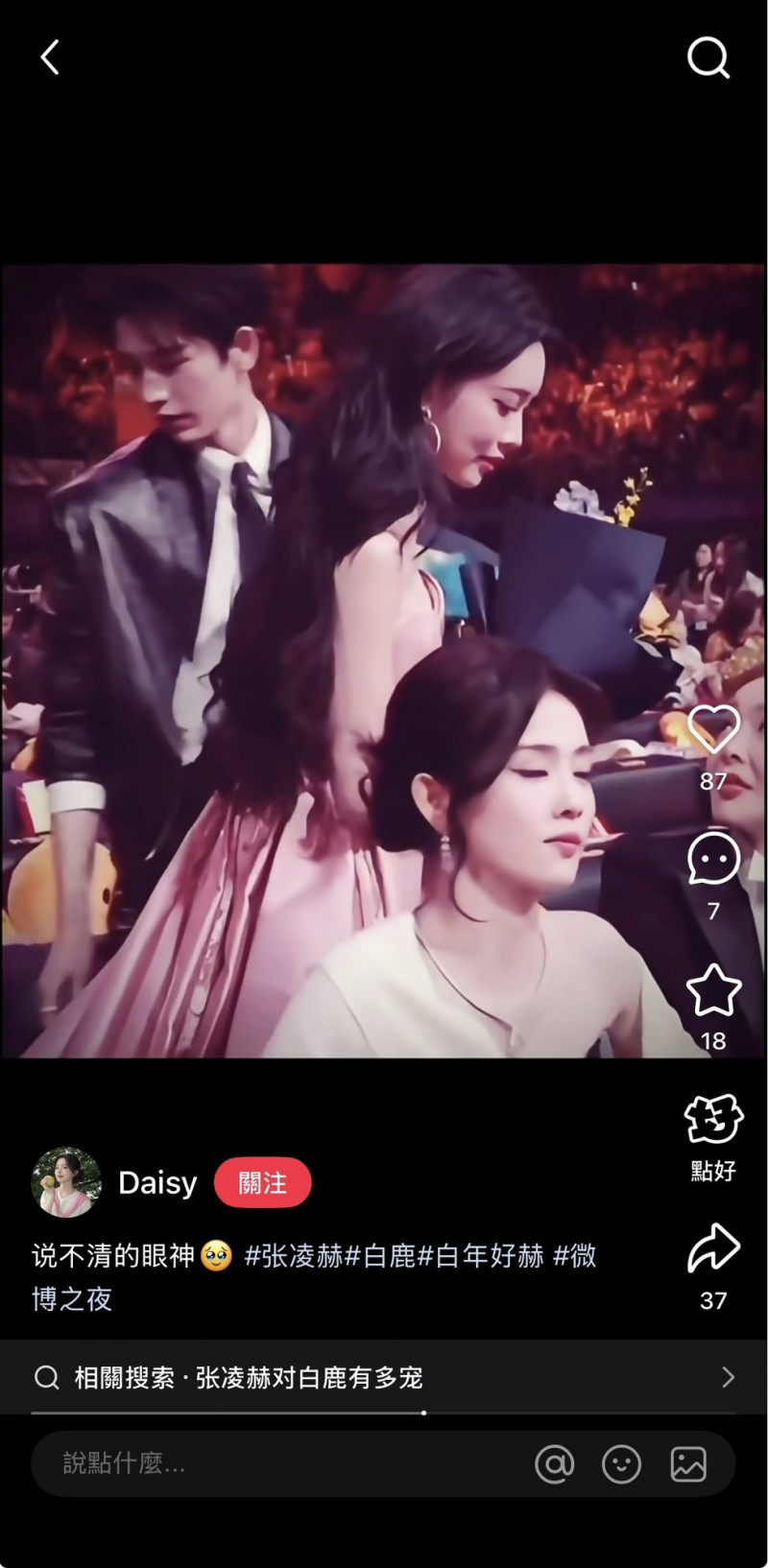This screenshot has width=768, height=1568.
Task: Save video with the star icon
Action: click(x=713, y=991)
